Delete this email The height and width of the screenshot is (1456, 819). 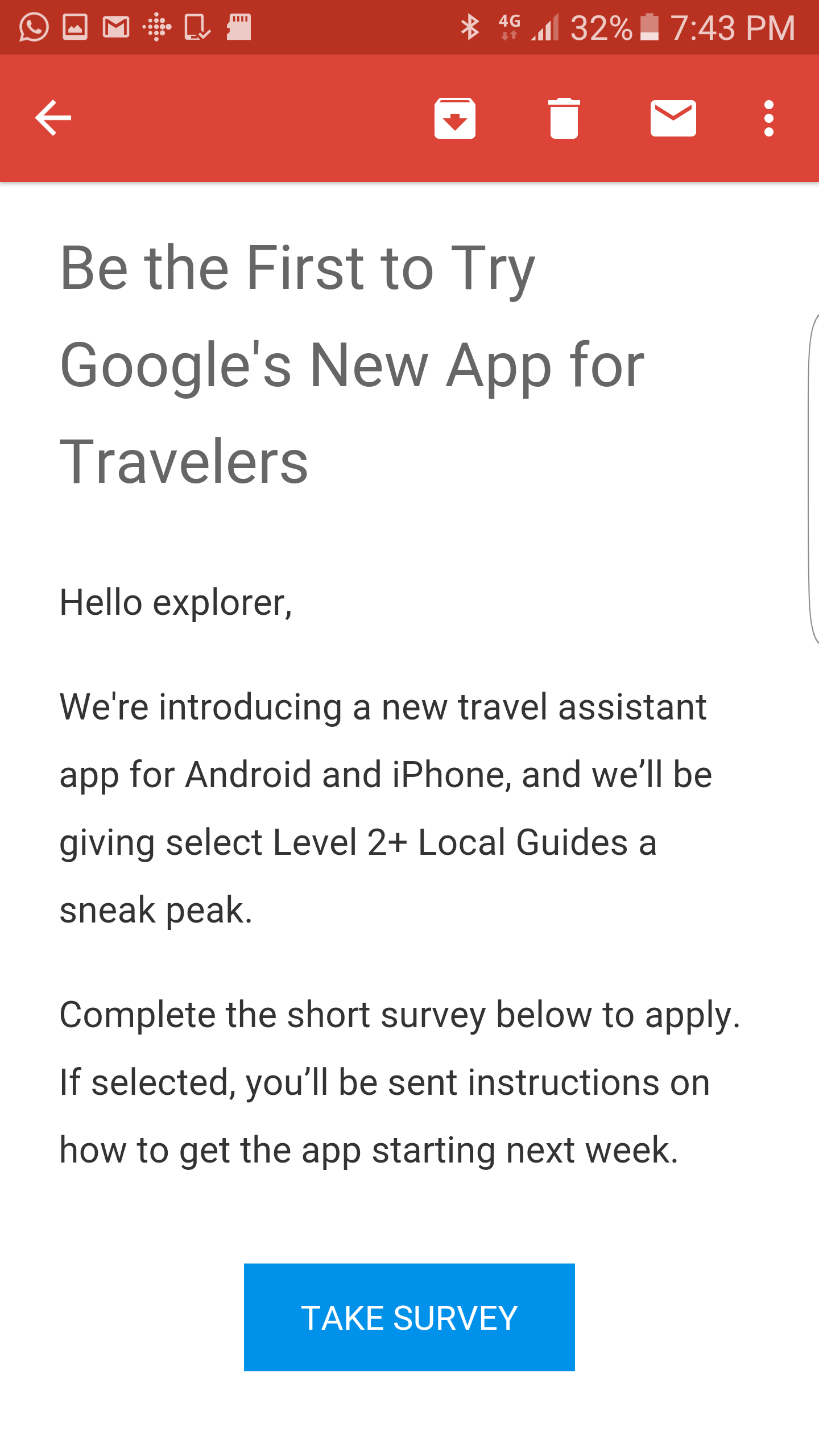562,118
